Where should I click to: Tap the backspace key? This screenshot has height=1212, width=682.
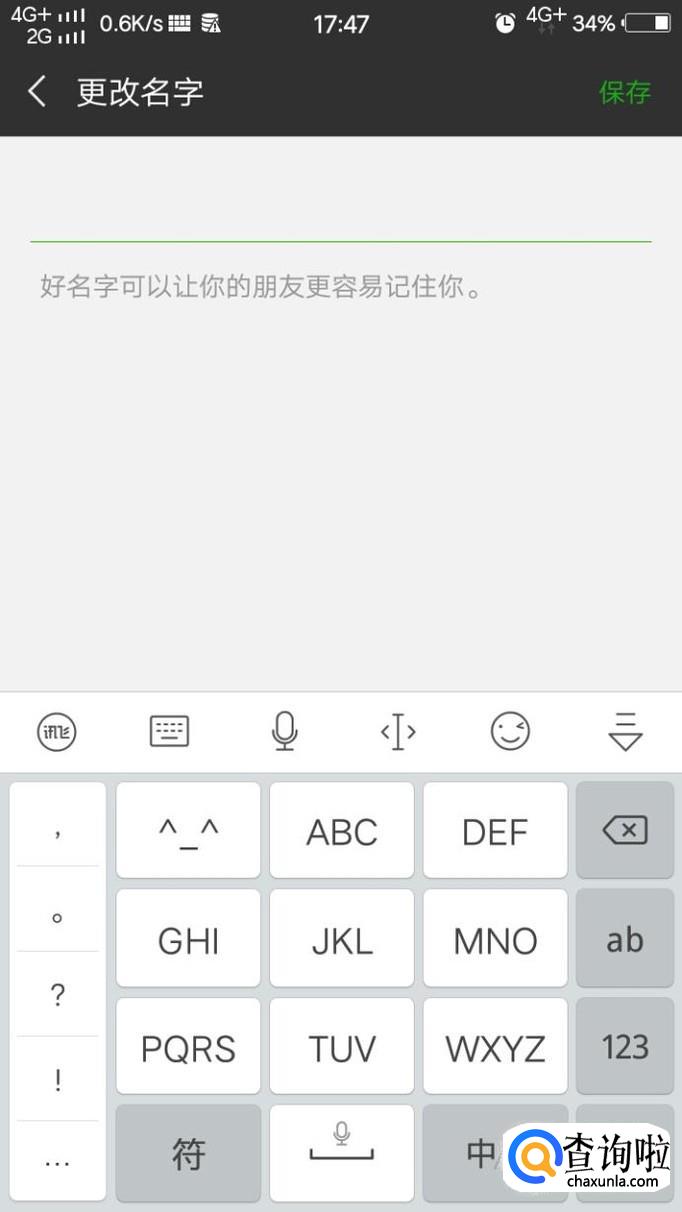[625, 830]
